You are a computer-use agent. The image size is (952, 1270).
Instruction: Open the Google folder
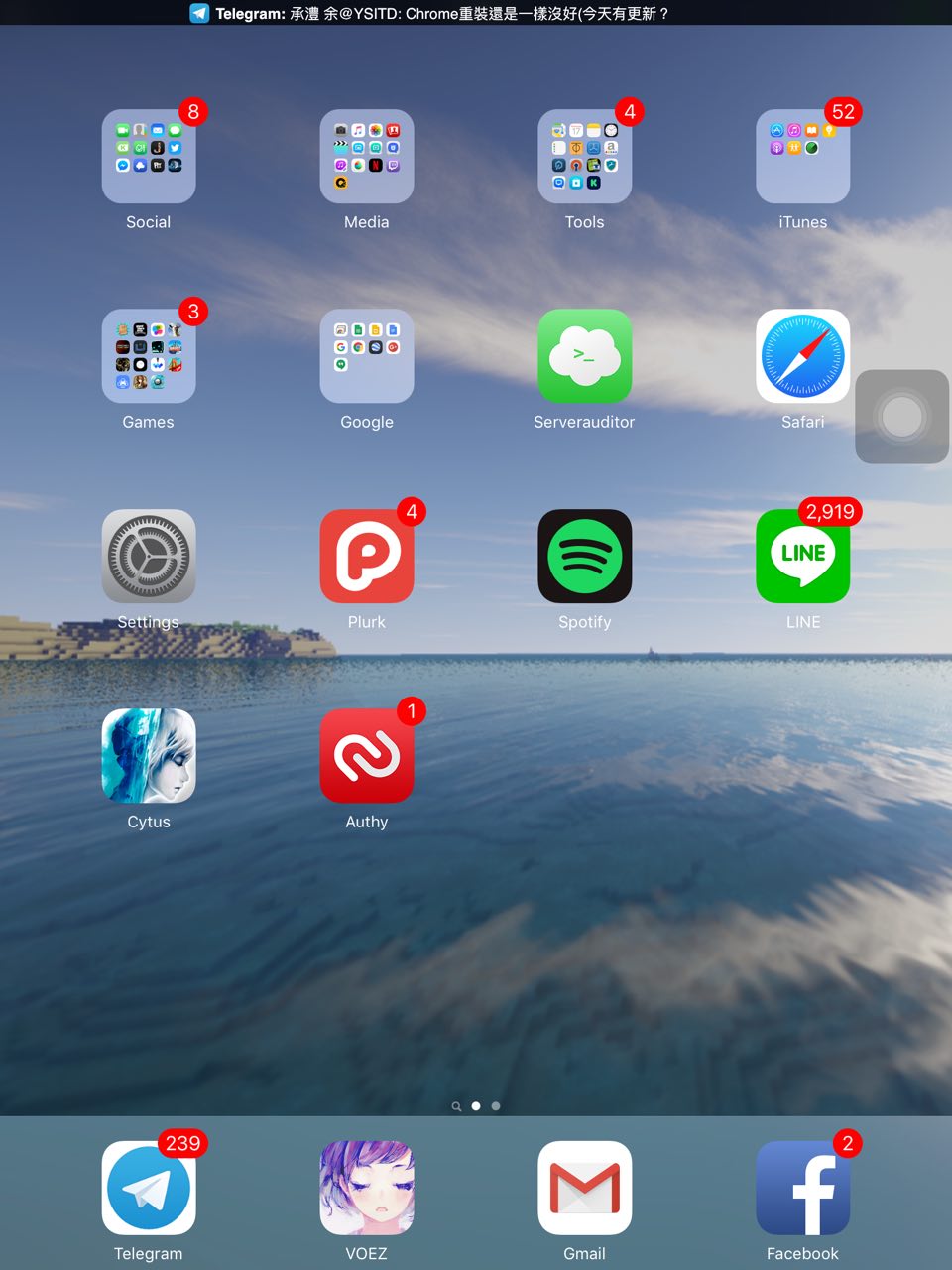click(367, 356)
